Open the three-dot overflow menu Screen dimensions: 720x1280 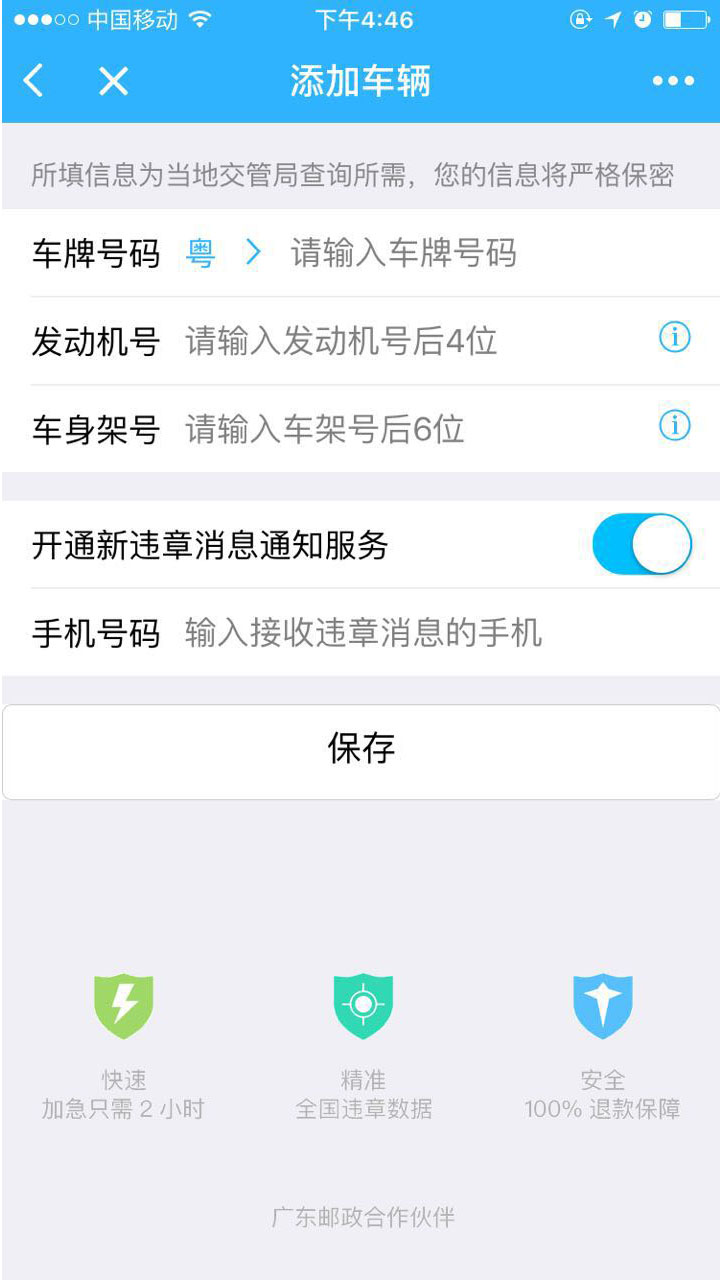[x=673, y=81]
